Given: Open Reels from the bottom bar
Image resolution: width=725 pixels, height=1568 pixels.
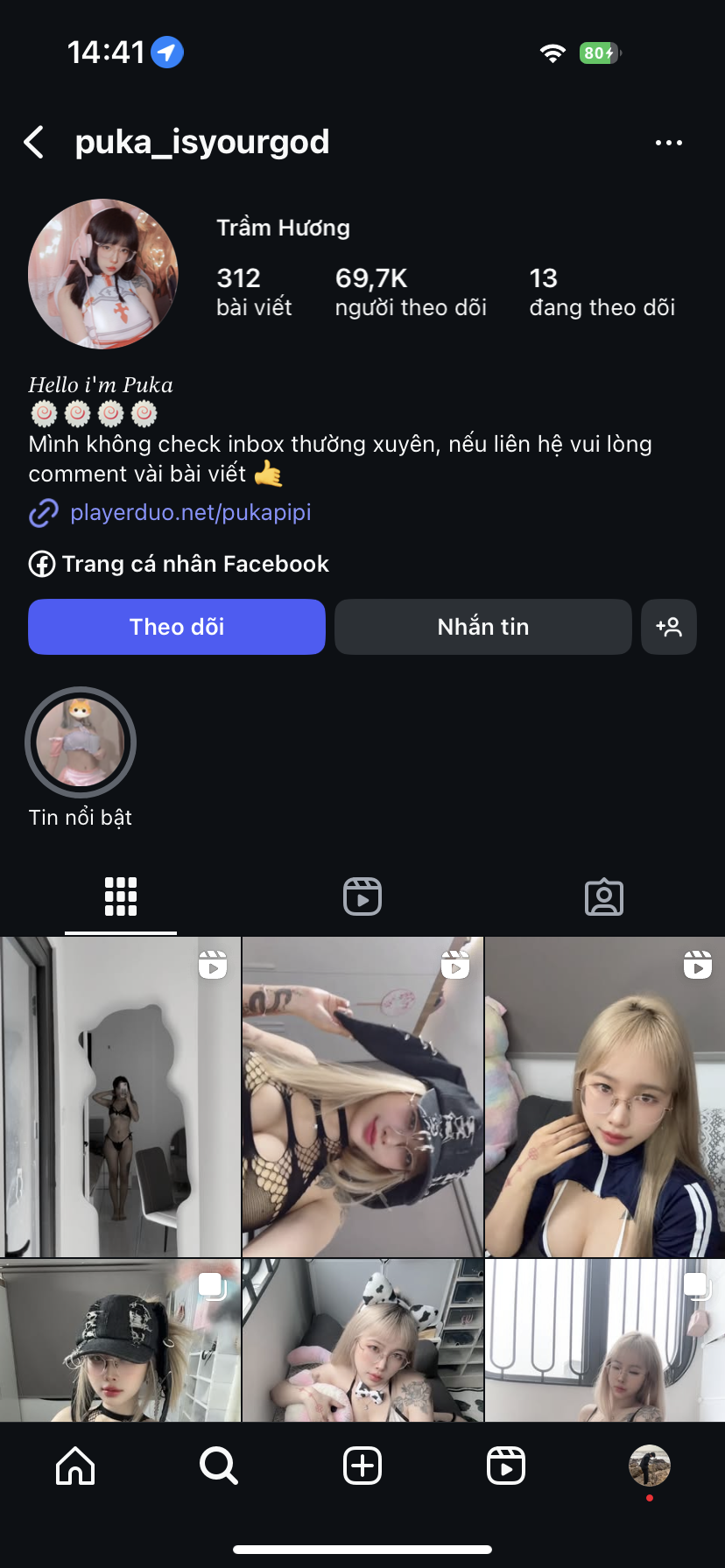Looking at the screenshot, I should [506, 1466].
